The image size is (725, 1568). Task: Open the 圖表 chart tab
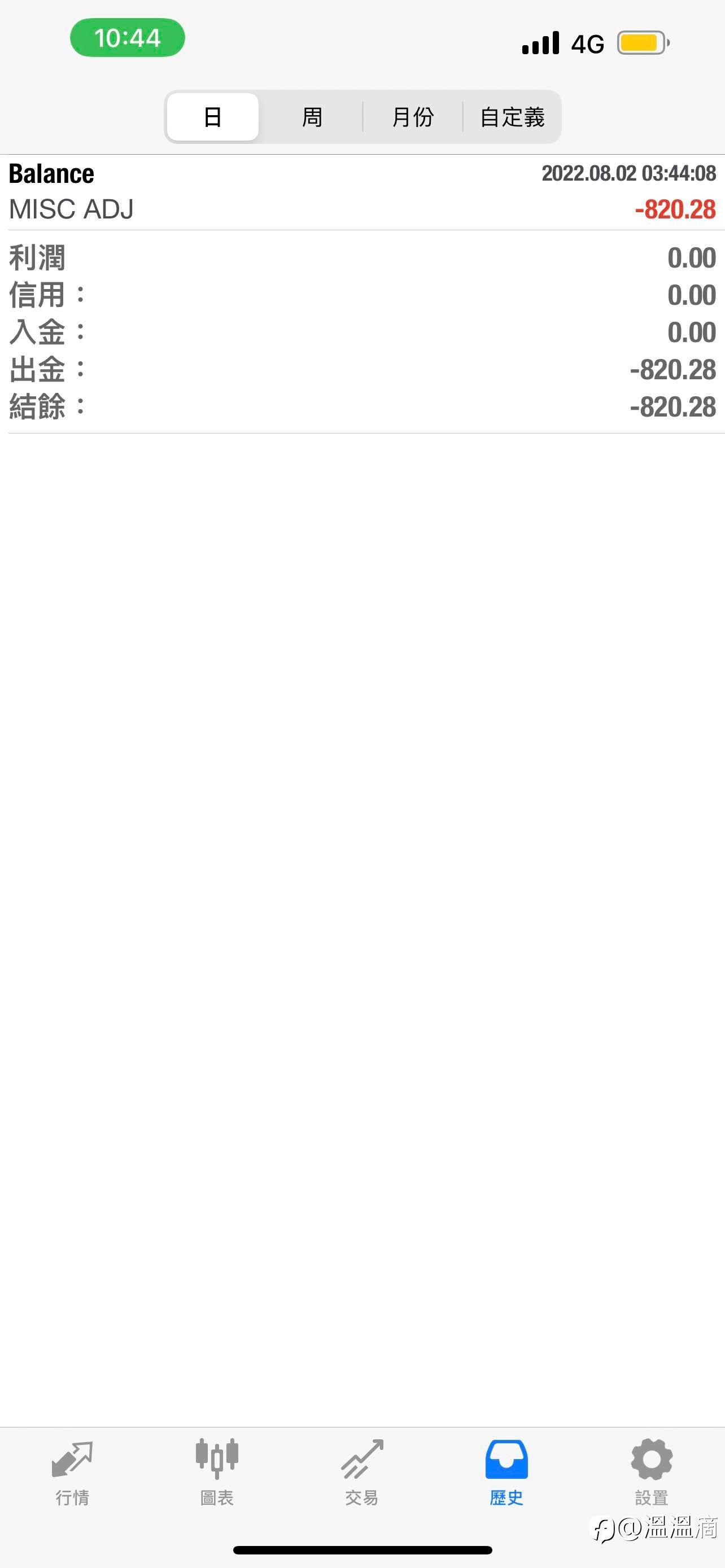(x=217, y=1472)
